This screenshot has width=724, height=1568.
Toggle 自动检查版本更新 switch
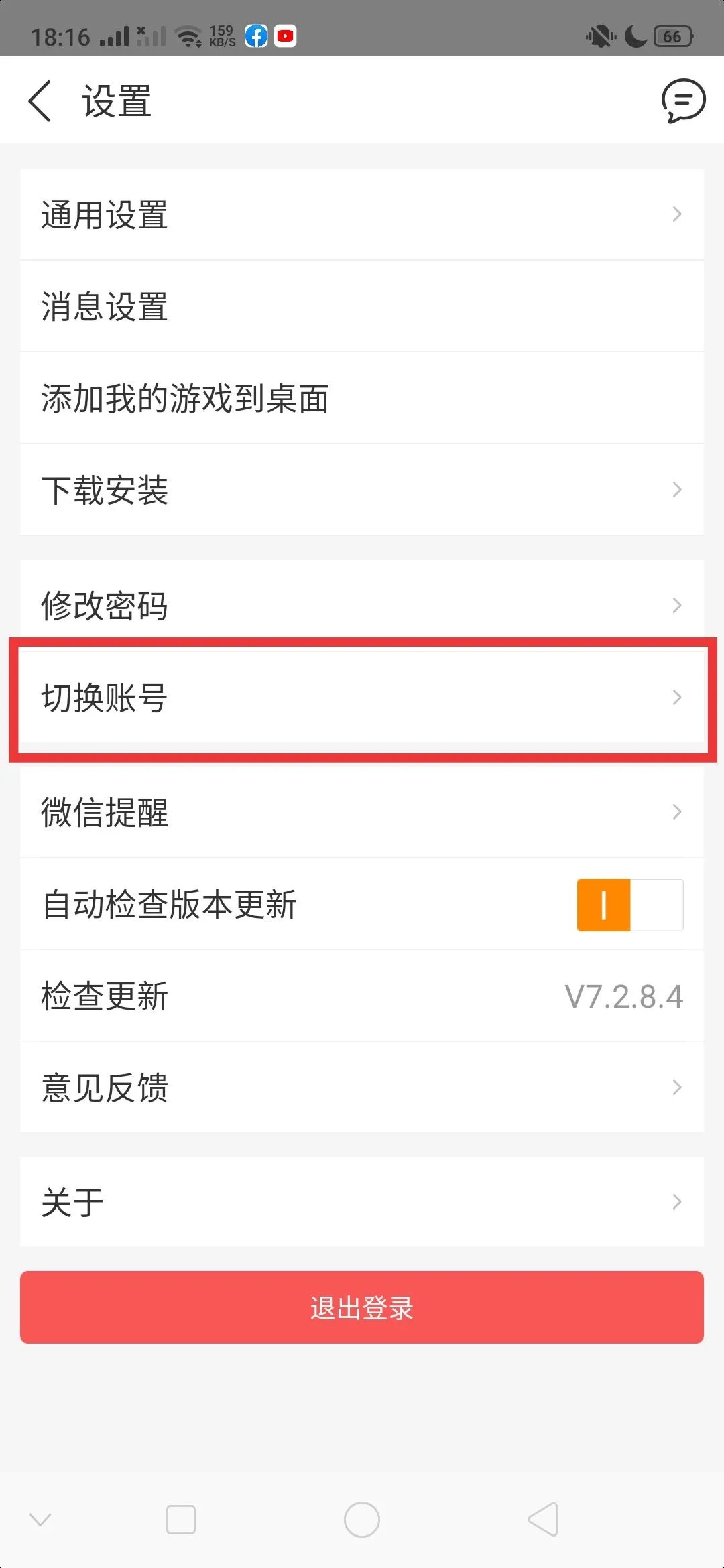629,905
